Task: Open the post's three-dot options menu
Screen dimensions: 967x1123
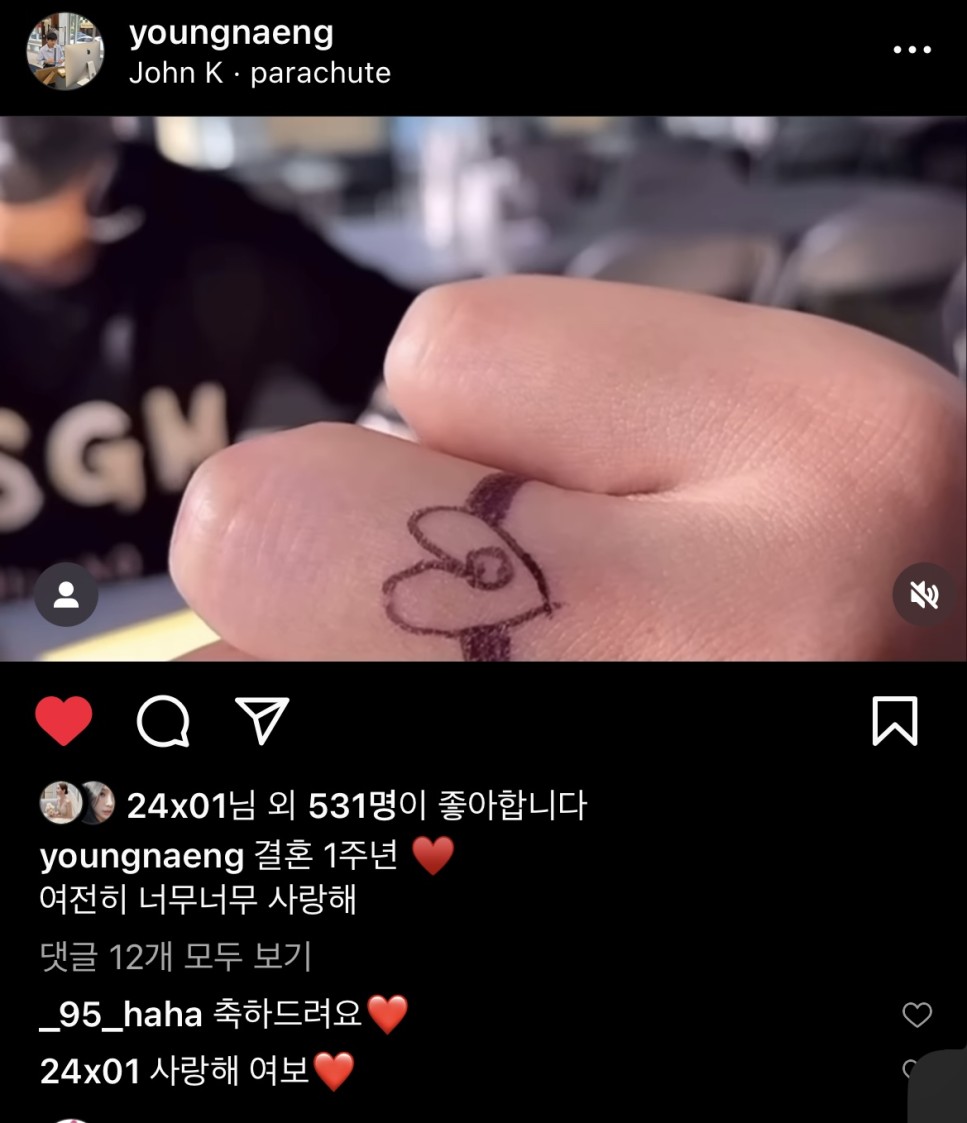Action: pyautogui.click(x=912, y=50)
